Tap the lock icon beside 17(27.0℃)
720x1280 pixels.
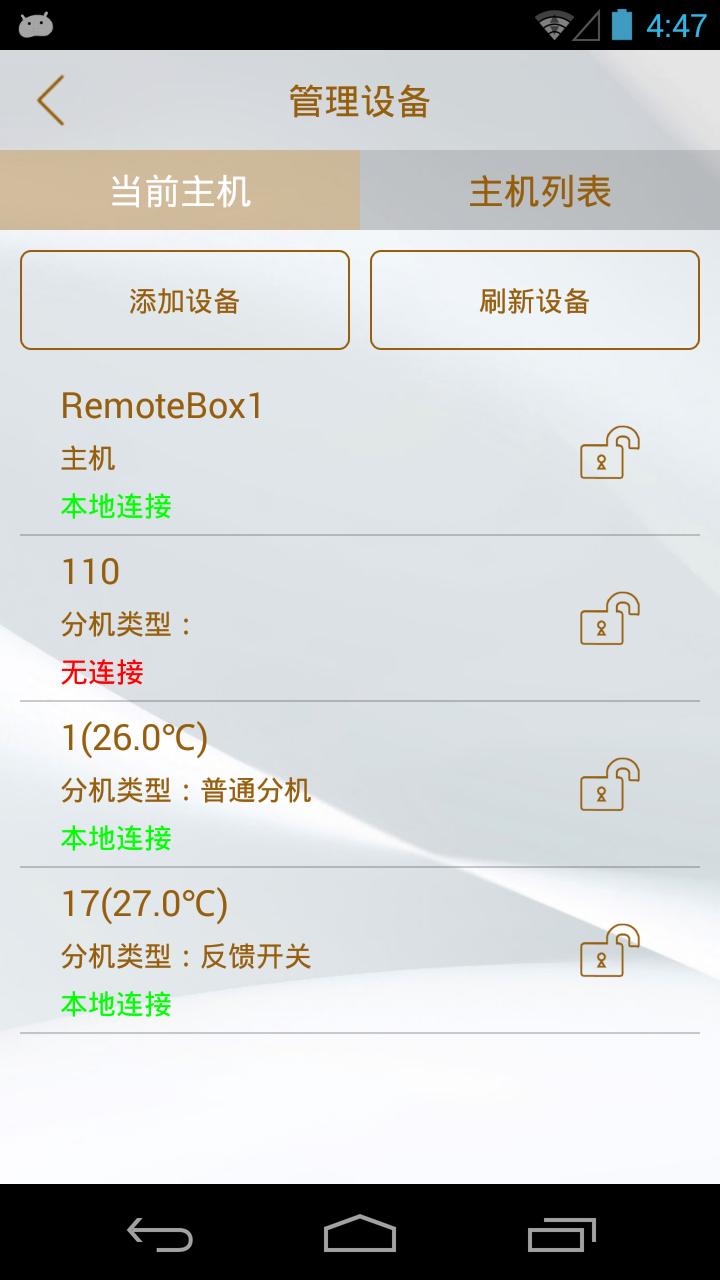pos(610,951)
